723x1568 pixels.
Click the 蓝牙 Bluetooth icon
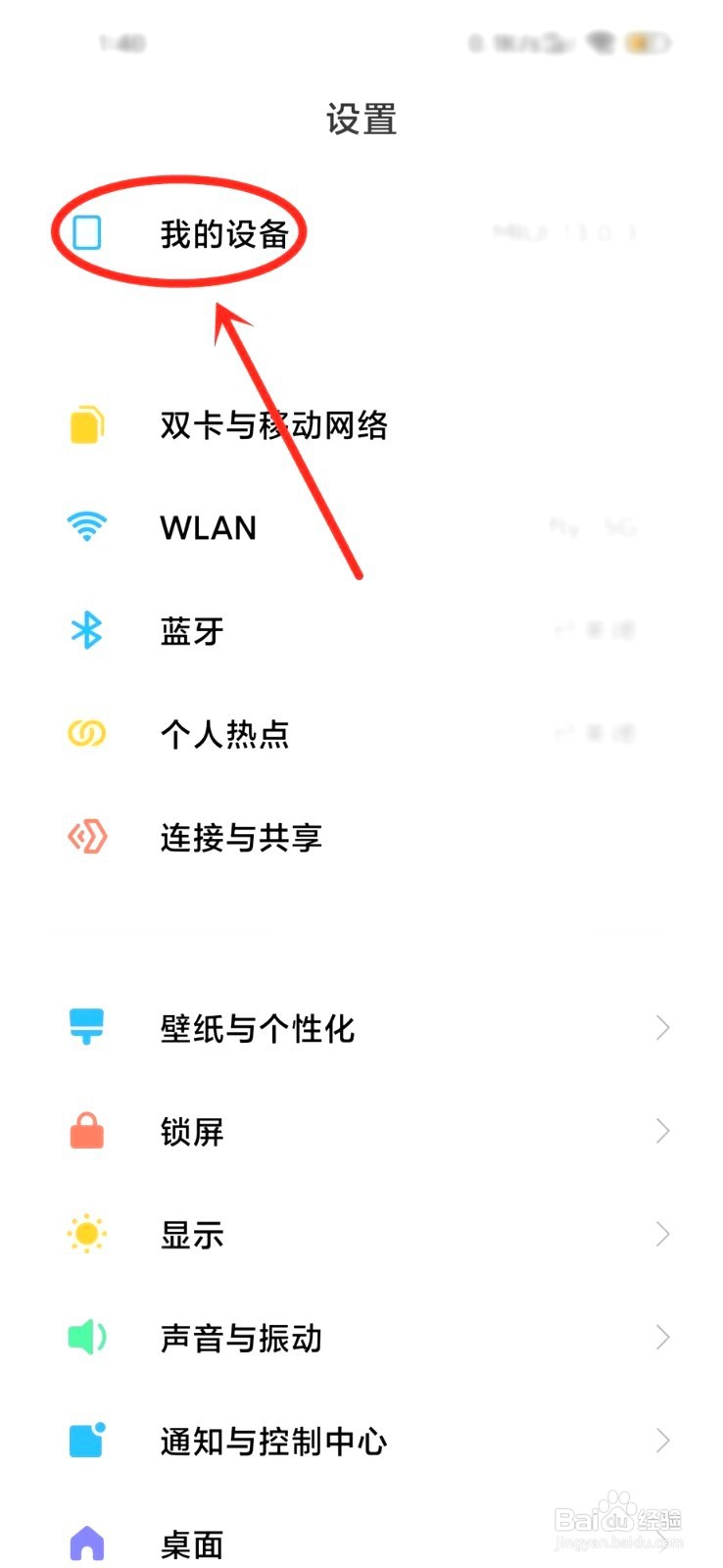coord(87,631)
